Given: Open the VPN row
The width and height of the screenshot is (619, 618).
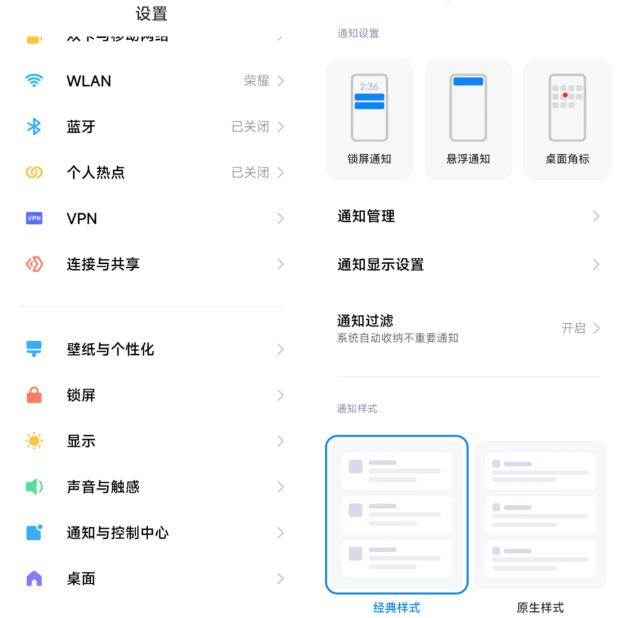Looking at the screenshot, I should [x=150, y=218].
